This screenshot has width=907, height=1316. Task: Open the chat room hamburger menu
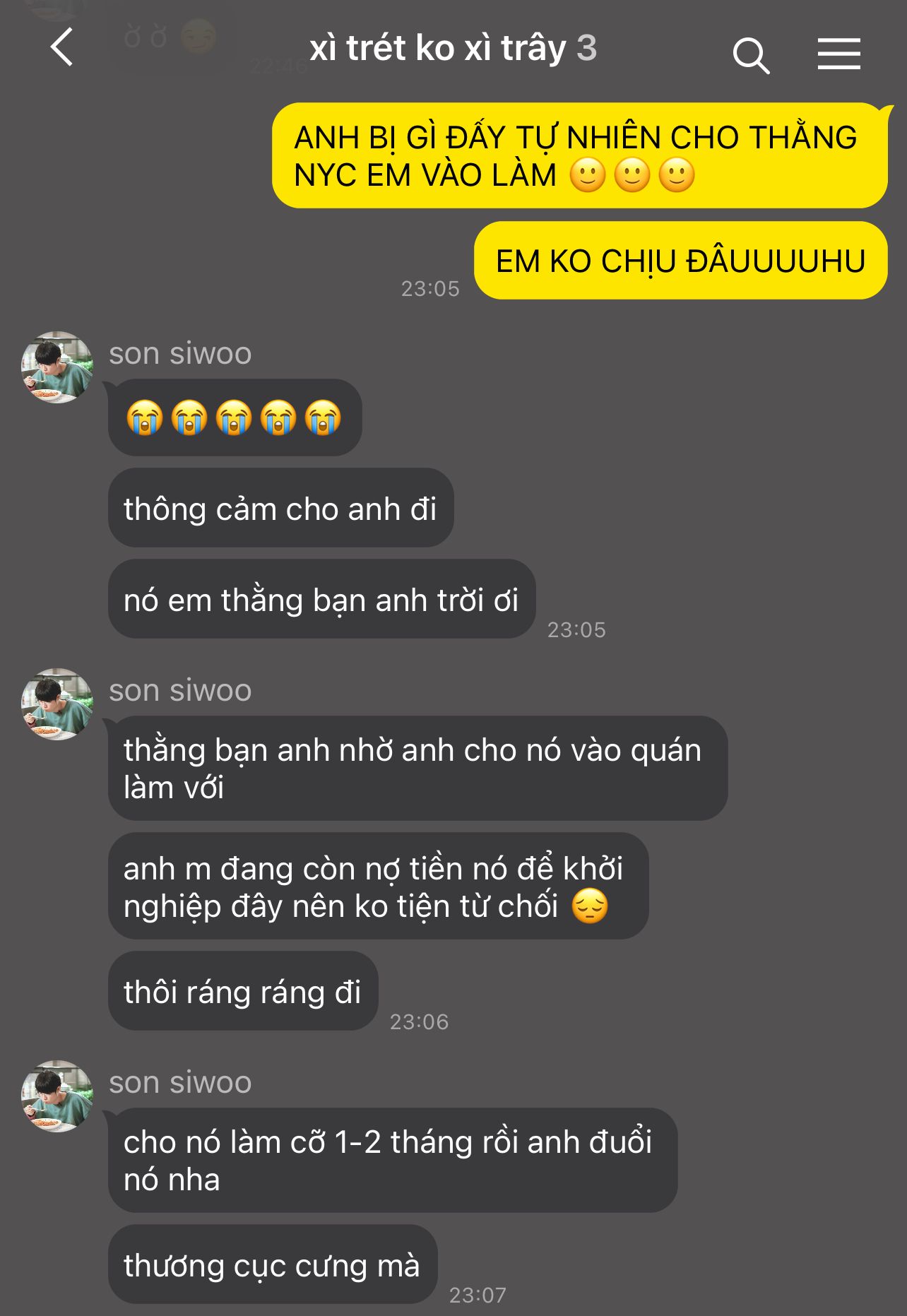(838, 54)
